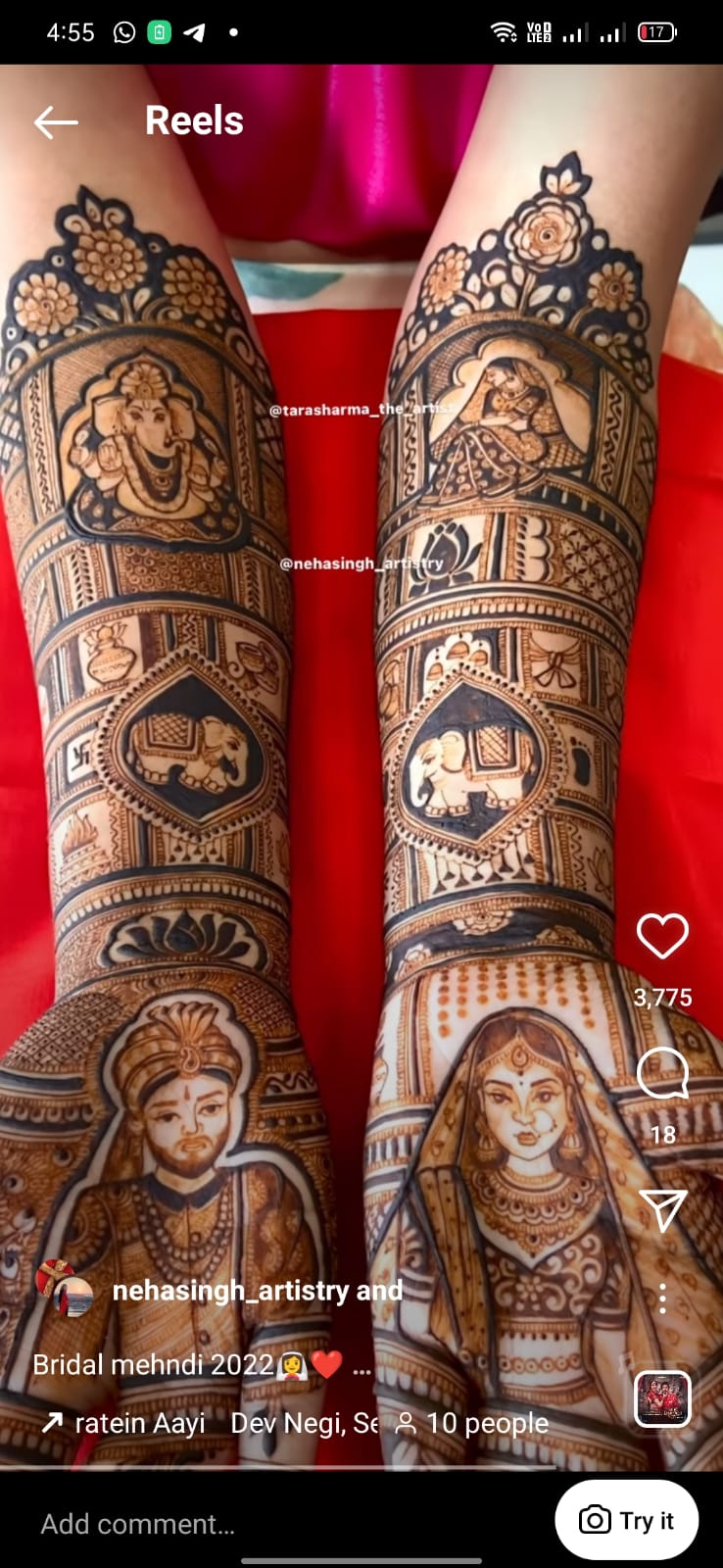Open the audio thumbnail tile
The width and height of the screenshot is (723, 1568).
click(663, 1398)
